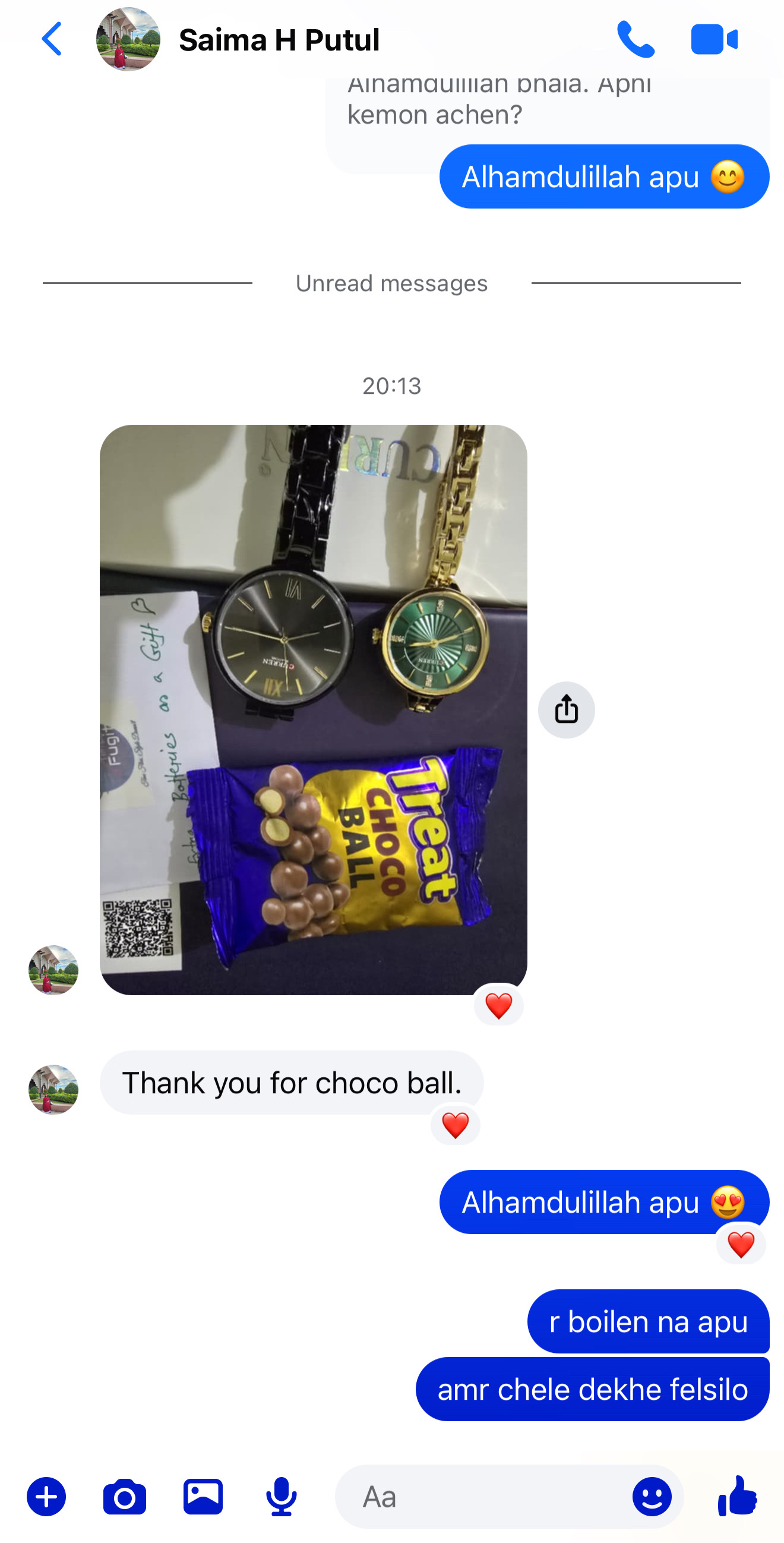View heart reaction on 'Thank you for choco ball.'
Screen dimensions: 784x1543
pyautogui.click(x=455, y=1125)
